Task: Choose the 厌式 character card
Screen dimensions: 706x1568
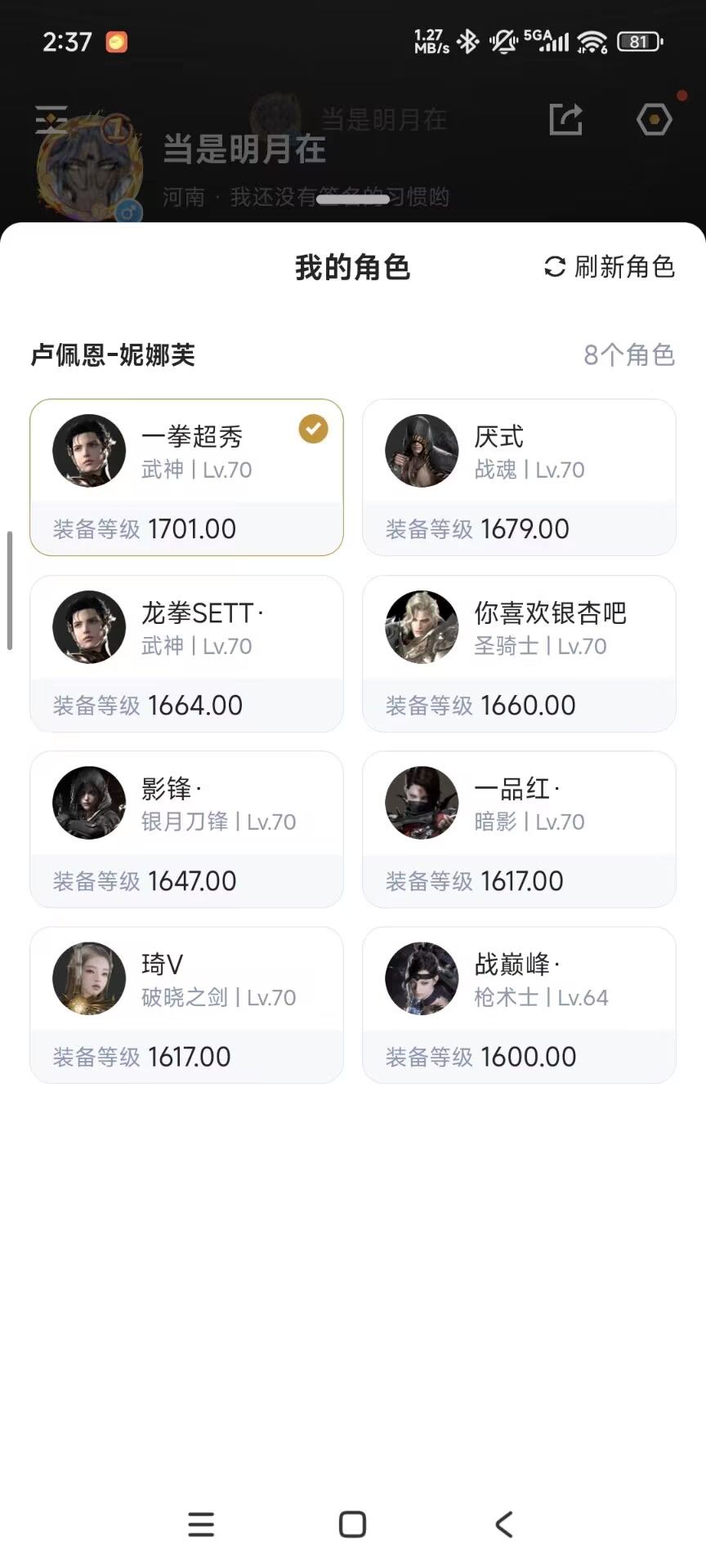Action: pos(519,478)
